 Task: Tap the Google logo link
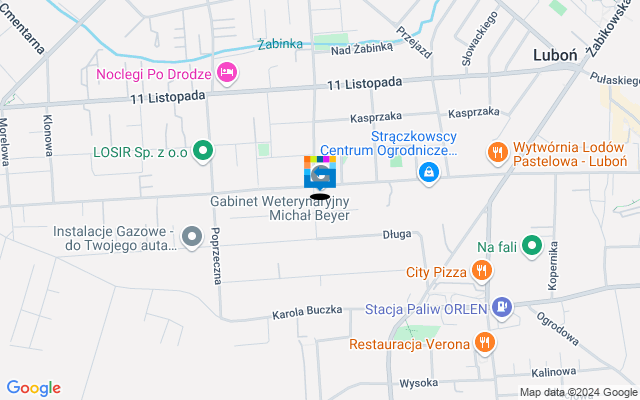(x=33, y=388)
